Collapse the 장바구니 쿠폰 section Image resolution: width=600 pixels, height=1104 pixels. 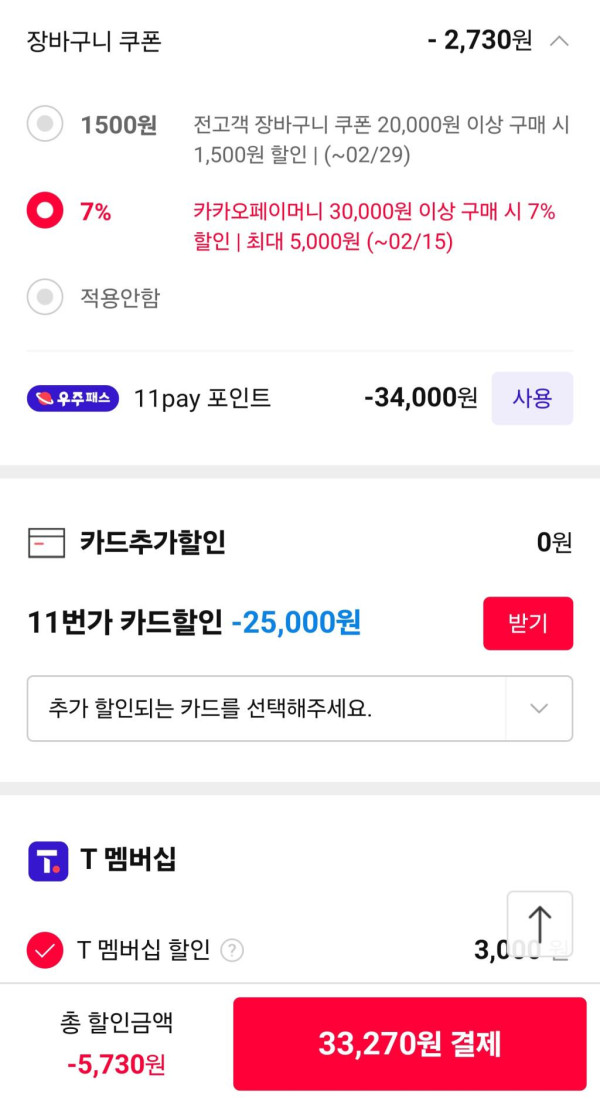point(560,41)
